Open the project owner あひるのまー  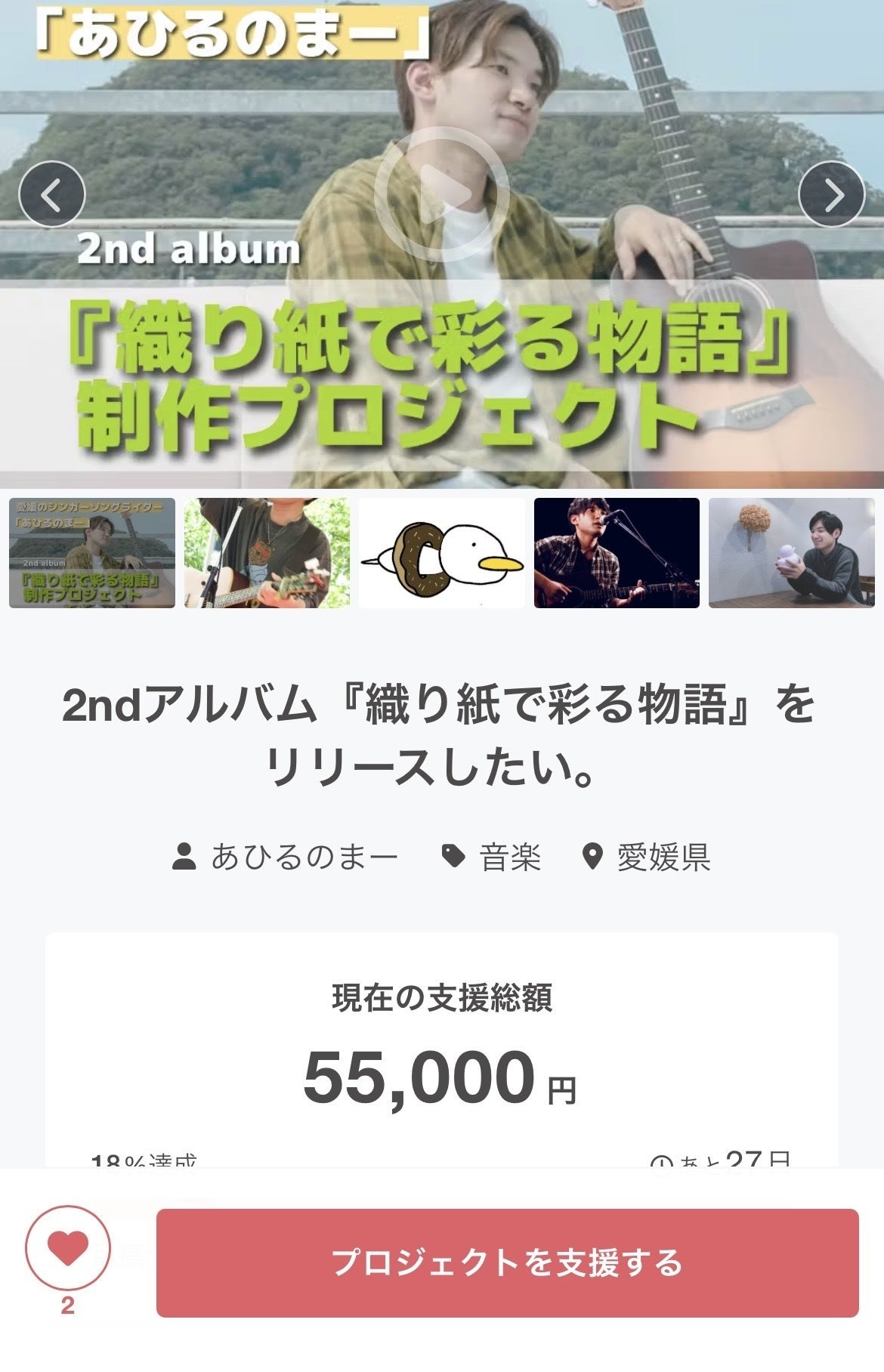coord(286,857)
